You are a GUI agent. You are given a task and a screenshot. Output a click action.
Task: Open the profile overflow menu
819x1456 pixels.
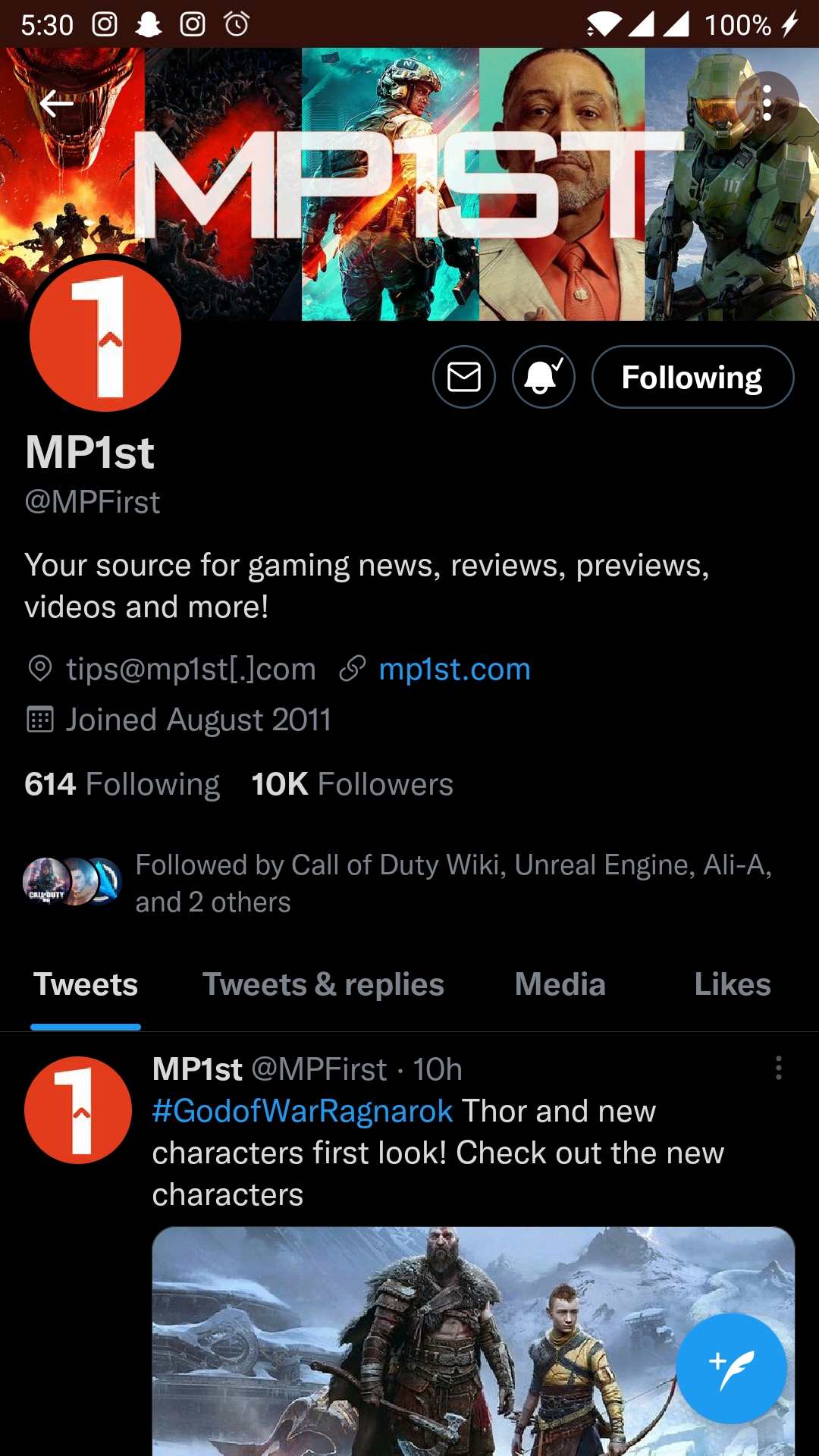(767, 103)
